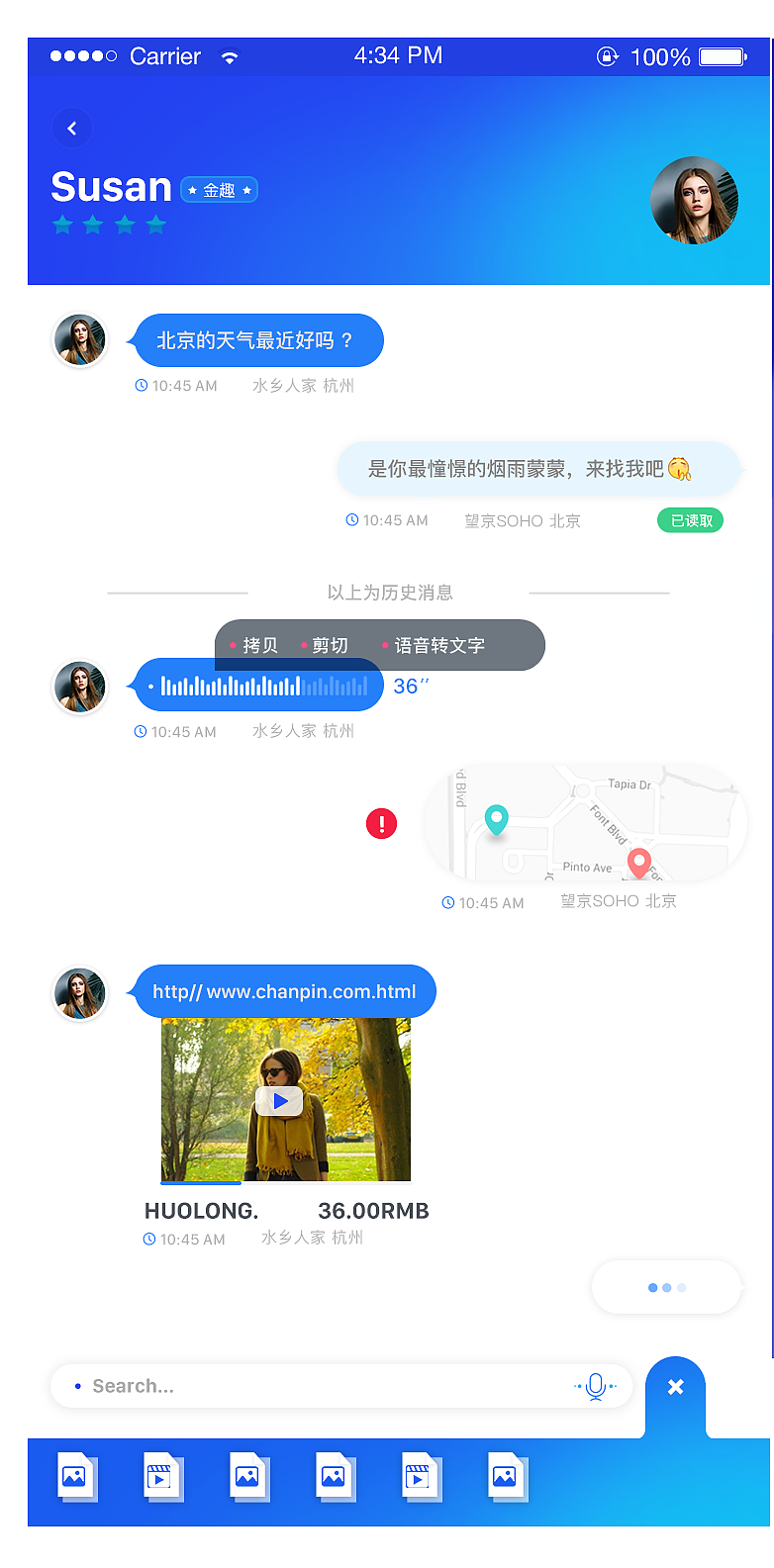This screenshot has width=774, height=1568.
Task: Click the clock icon beside the first 10:45 AM timestamp
Action: 141,386
